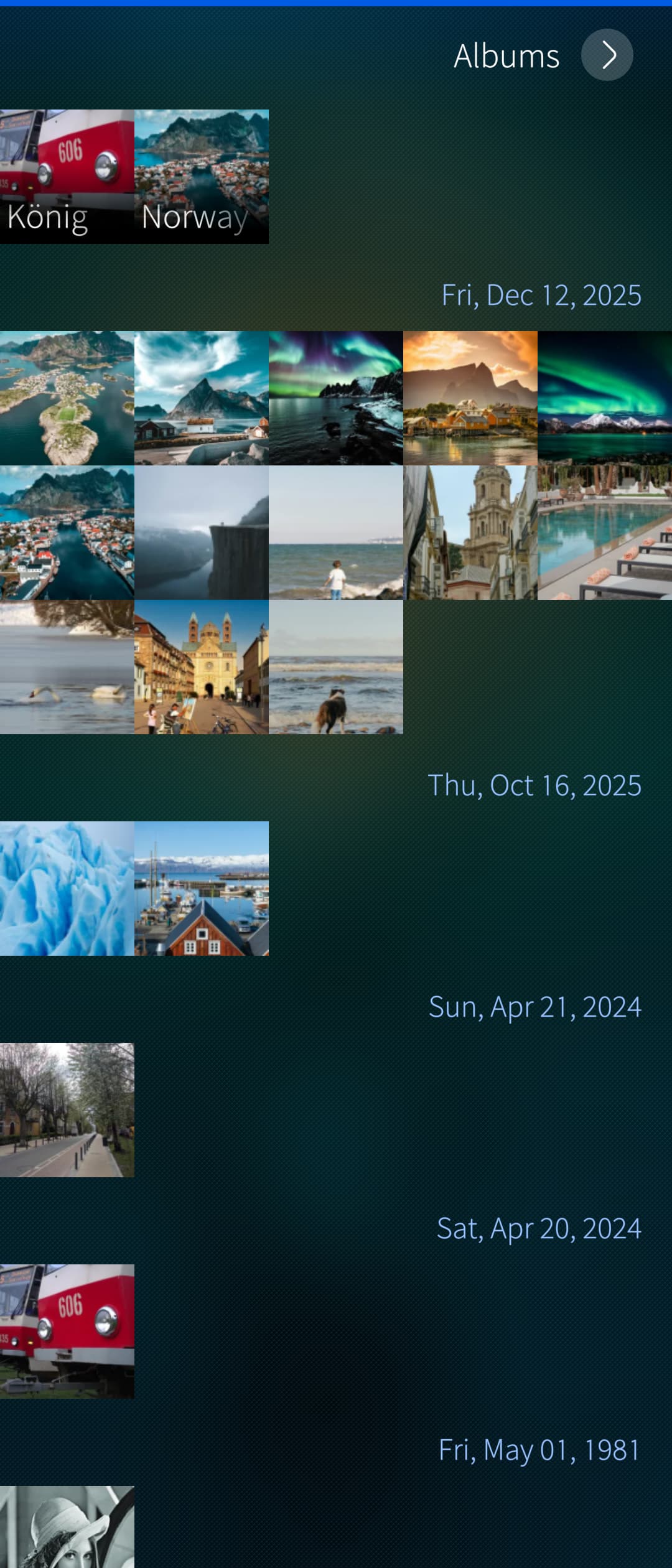Image resolution: width=672 pixels, height=1568 pixels.
Task: Open the yellow church square photo
Action: [201, 666]
